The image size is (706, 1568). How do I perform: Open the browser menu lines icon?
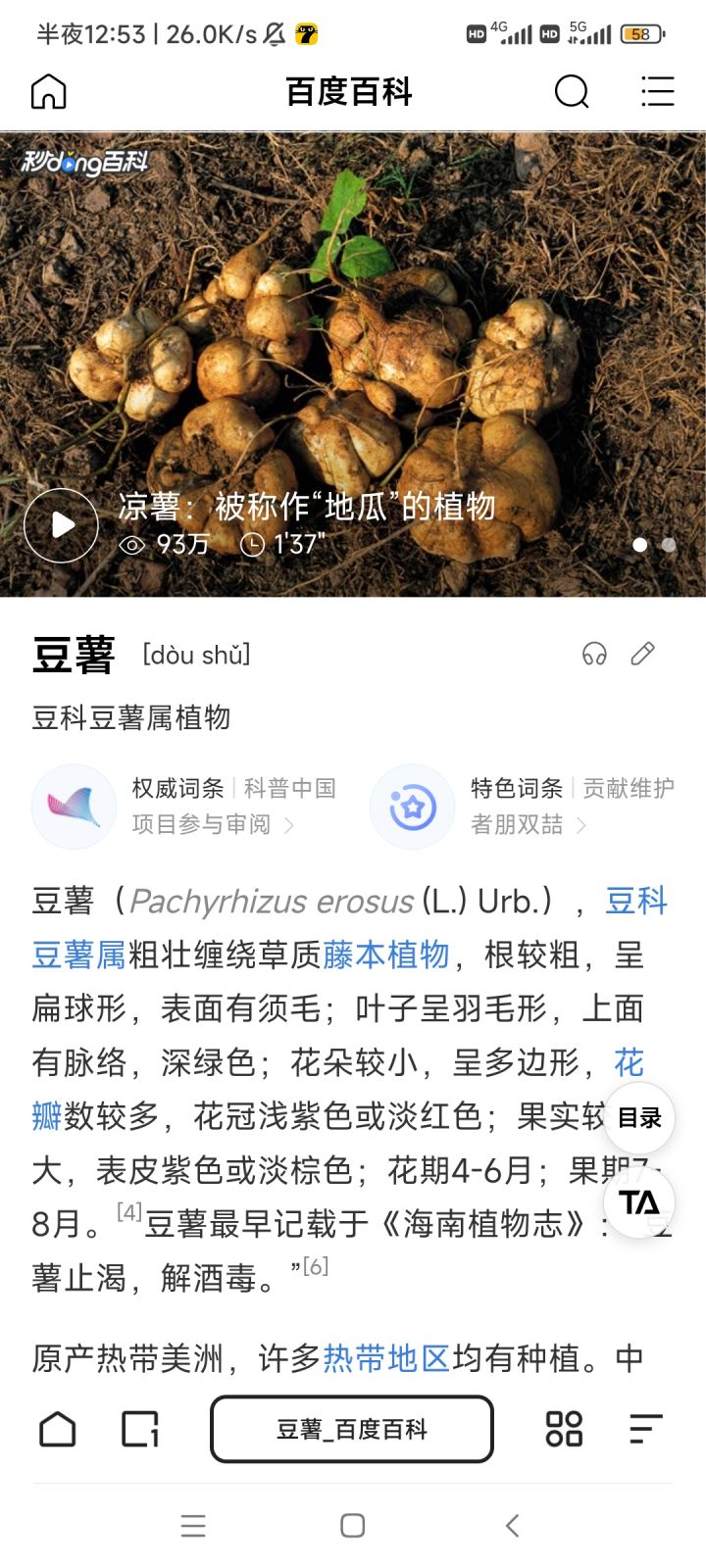point(645,1429)
